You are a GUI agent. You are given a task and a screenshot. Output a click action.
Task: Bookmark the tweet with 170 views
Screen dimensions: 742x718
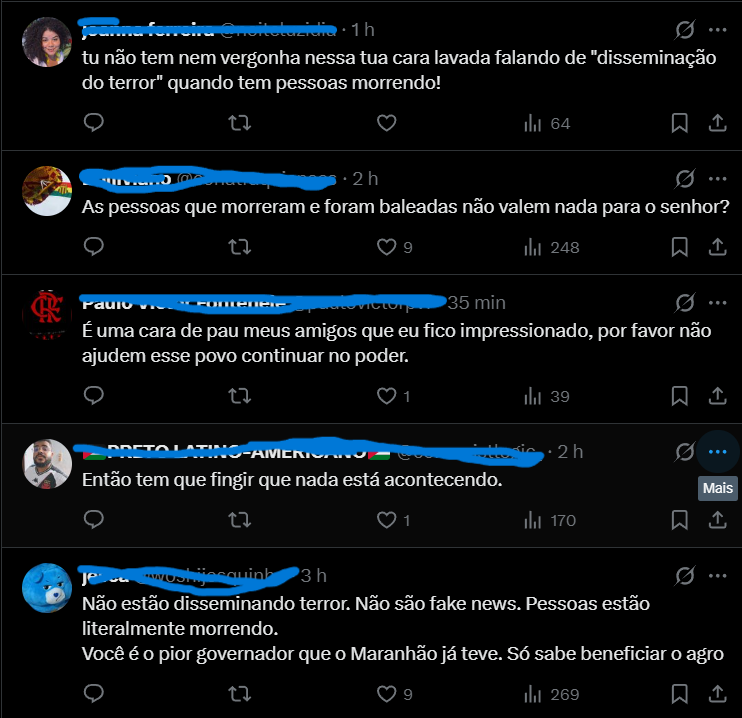pos(679,520)
